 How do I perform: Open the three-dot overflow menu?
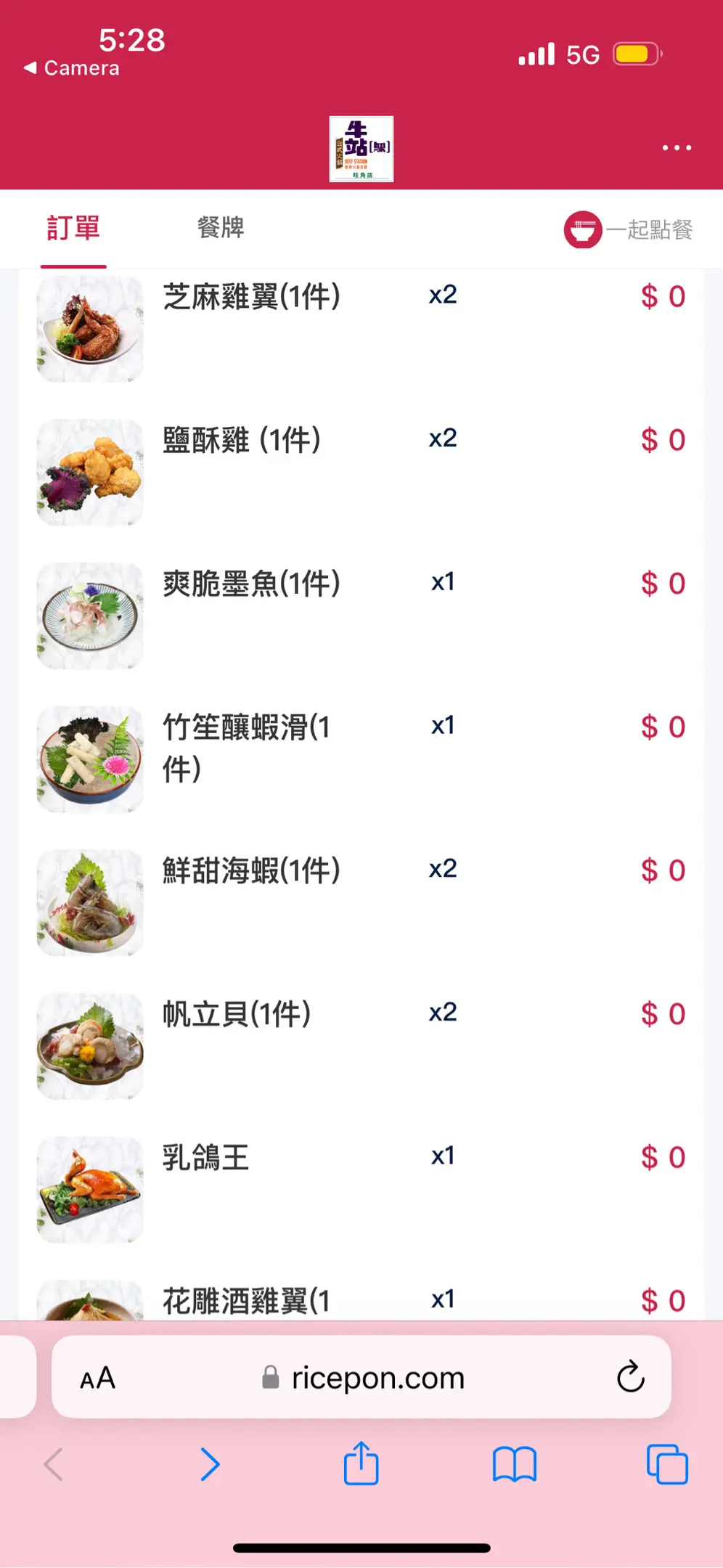click(x=676, y=148)
